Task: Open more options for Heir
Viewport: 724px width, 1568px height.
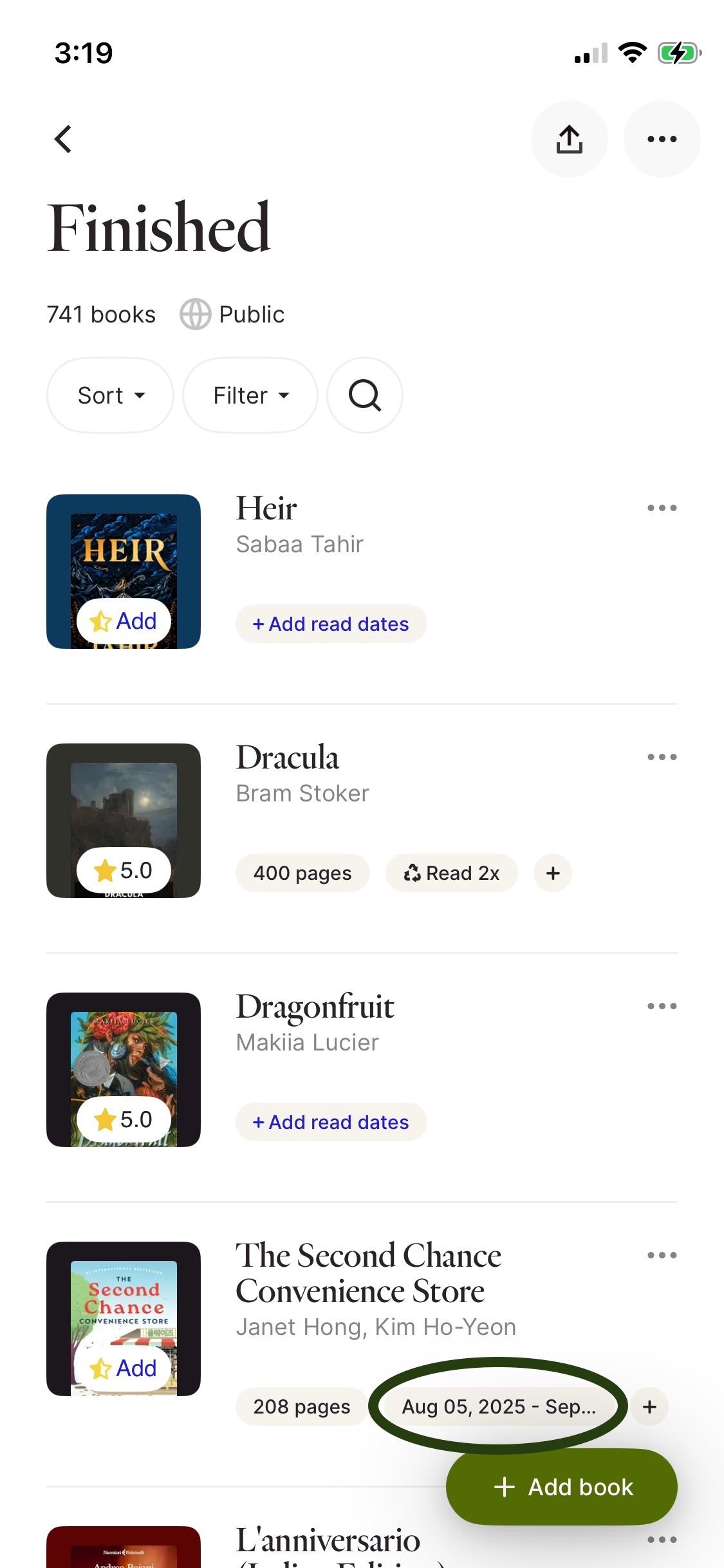Action: 662,508
